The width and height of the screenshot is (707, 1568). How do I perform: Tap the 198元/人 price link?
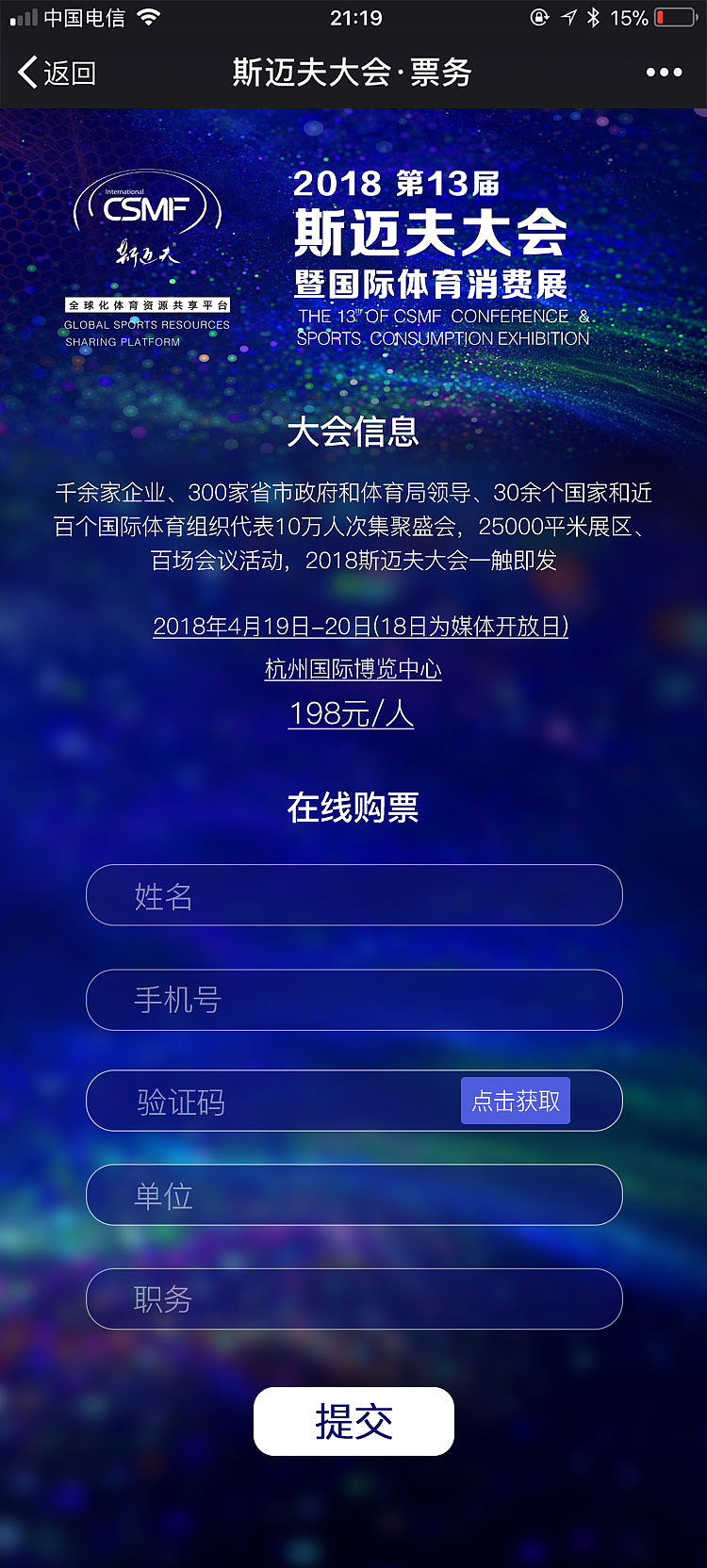352,714
